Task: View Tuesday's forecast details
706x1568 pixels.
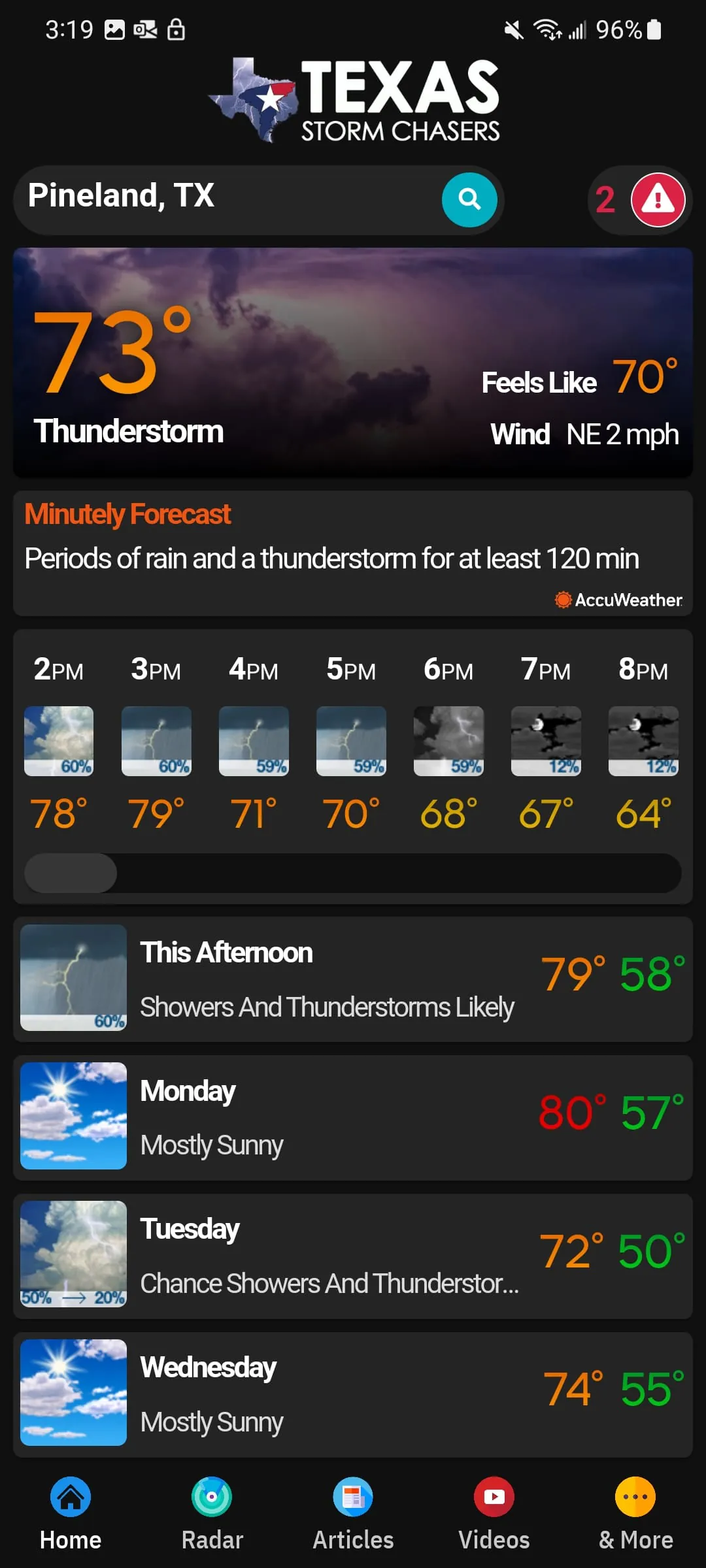Action: point(353,1256)
